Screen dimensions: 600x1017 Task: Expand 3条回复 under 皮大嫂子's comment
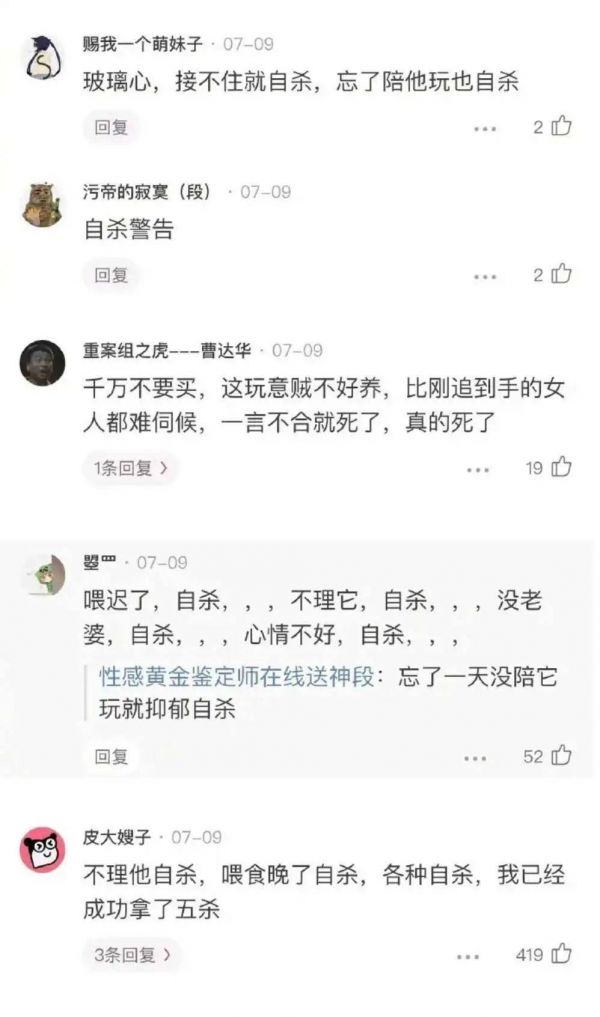(132, 955)
